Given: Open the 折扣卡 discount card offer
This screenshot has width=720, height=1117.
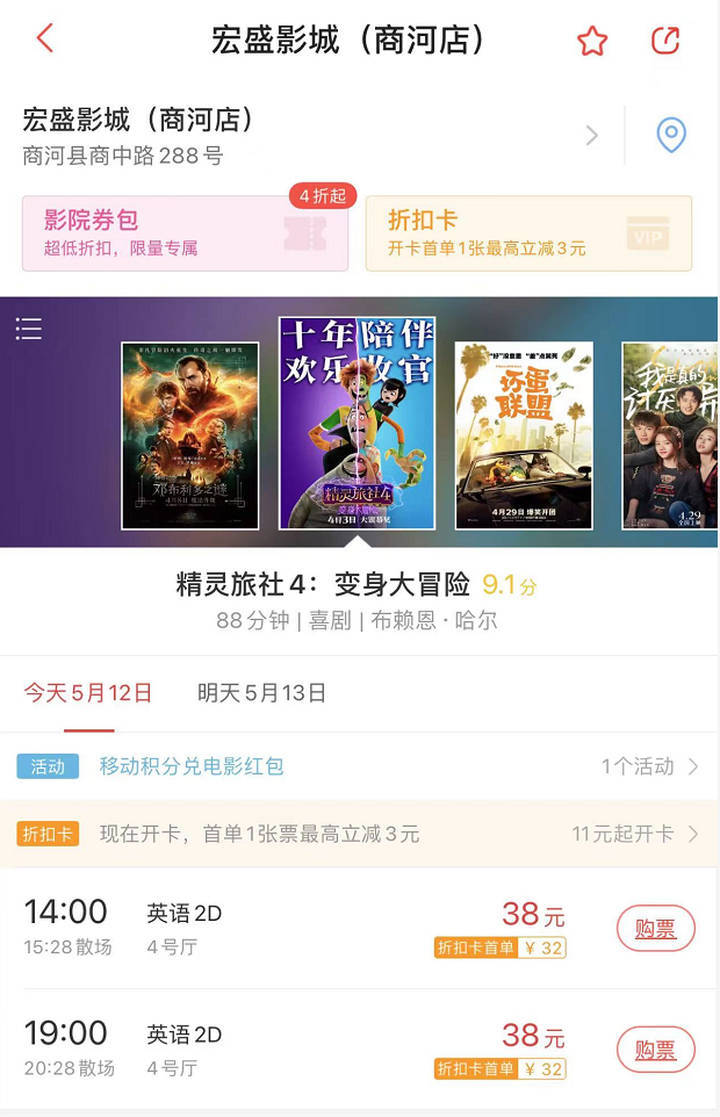Looking at the screenshot, I should click(x=528, y=233).
